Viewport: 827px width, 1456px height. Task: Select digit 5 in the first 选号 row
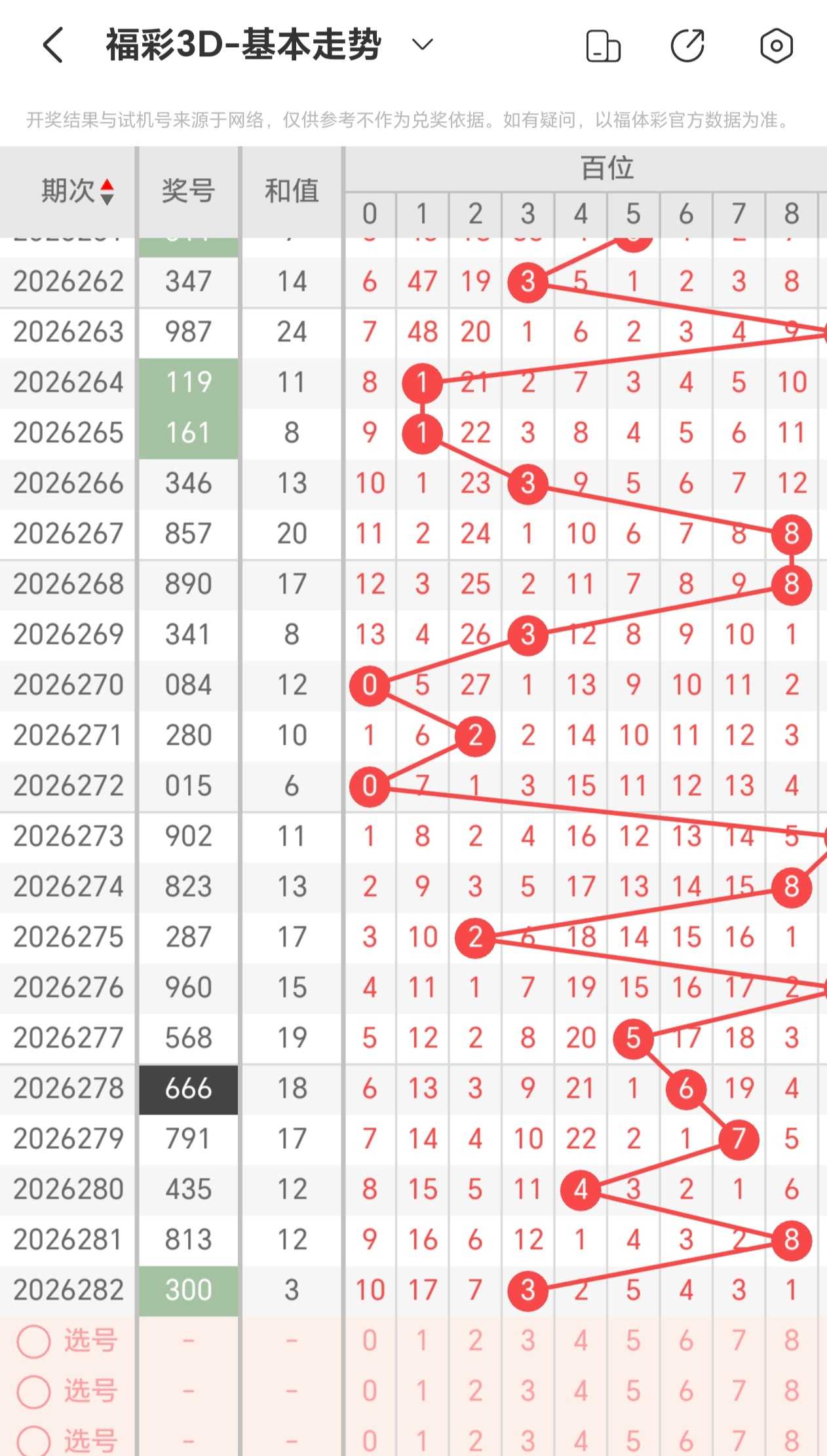click(633, 1340)
